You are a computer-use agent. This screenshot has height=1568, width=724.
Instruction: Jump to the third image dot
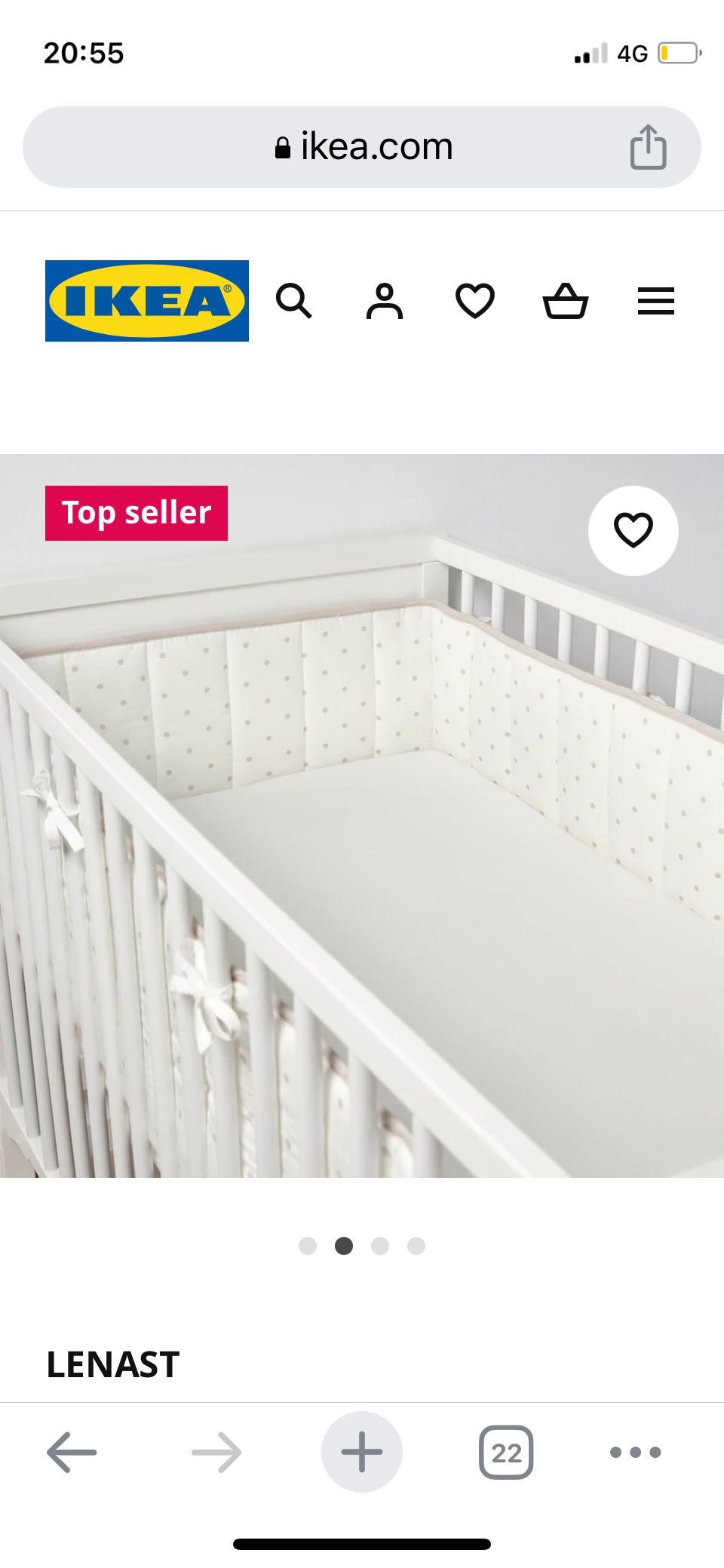[380, 1246]
